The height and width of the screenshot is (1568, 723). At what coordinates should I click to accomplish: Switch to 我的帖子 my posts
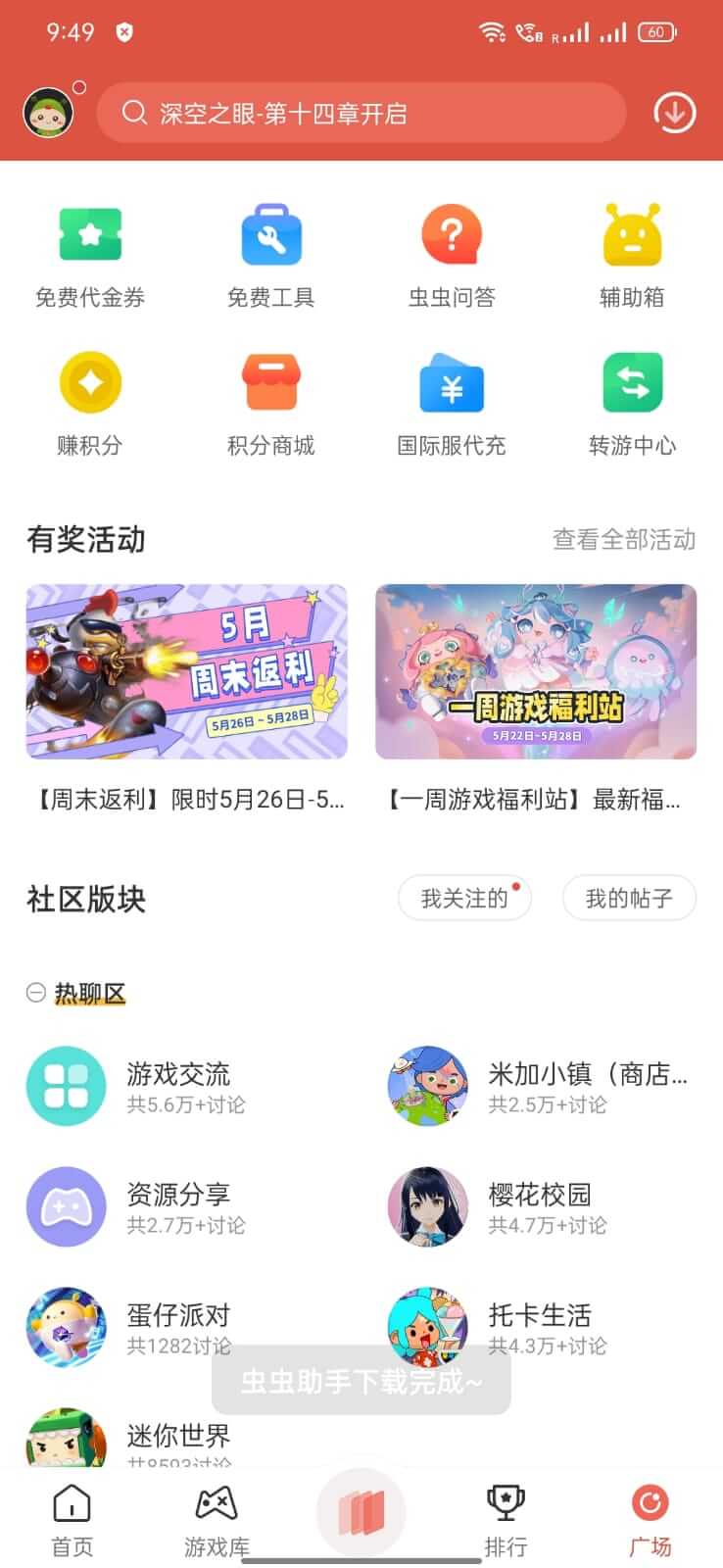click(x=629, y=898)
